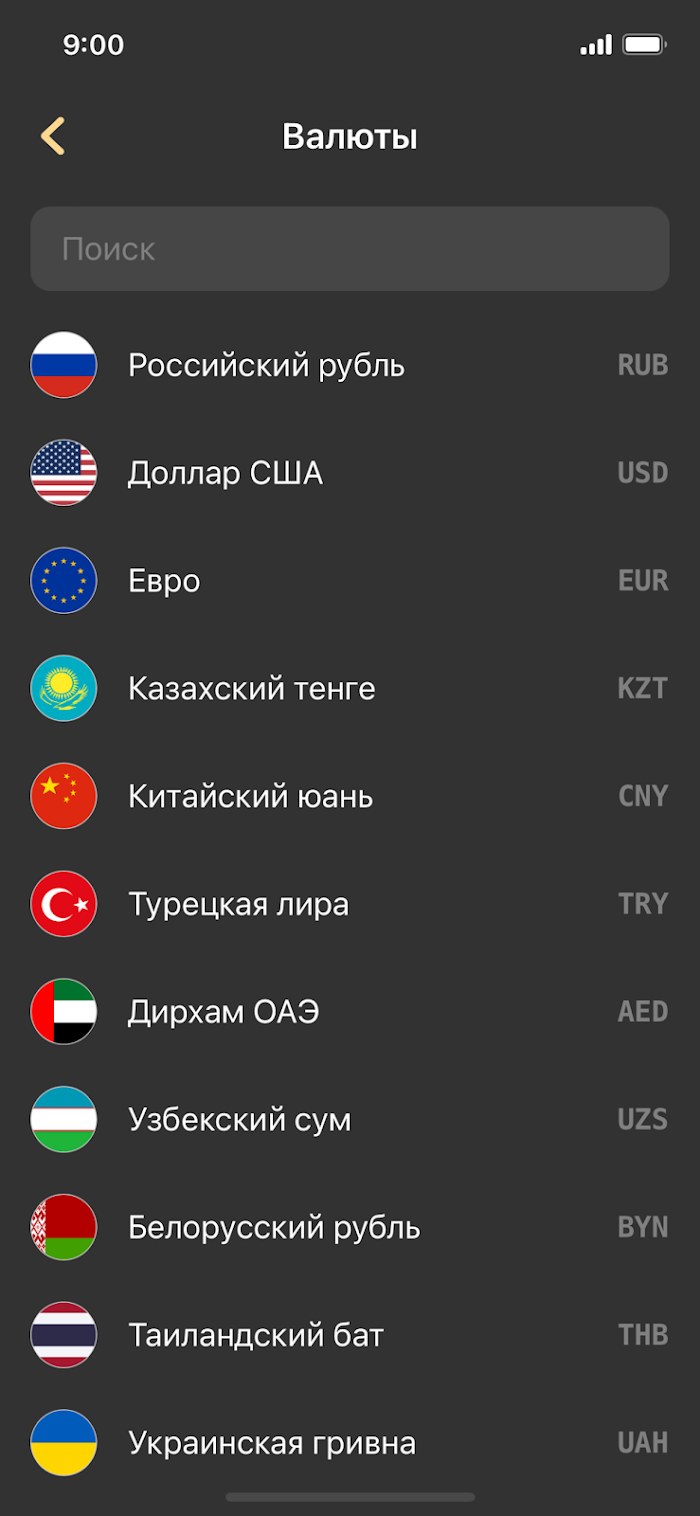Pick Таиландский бат
This screenshot has width=700, height=1516.
(350, 1336)
